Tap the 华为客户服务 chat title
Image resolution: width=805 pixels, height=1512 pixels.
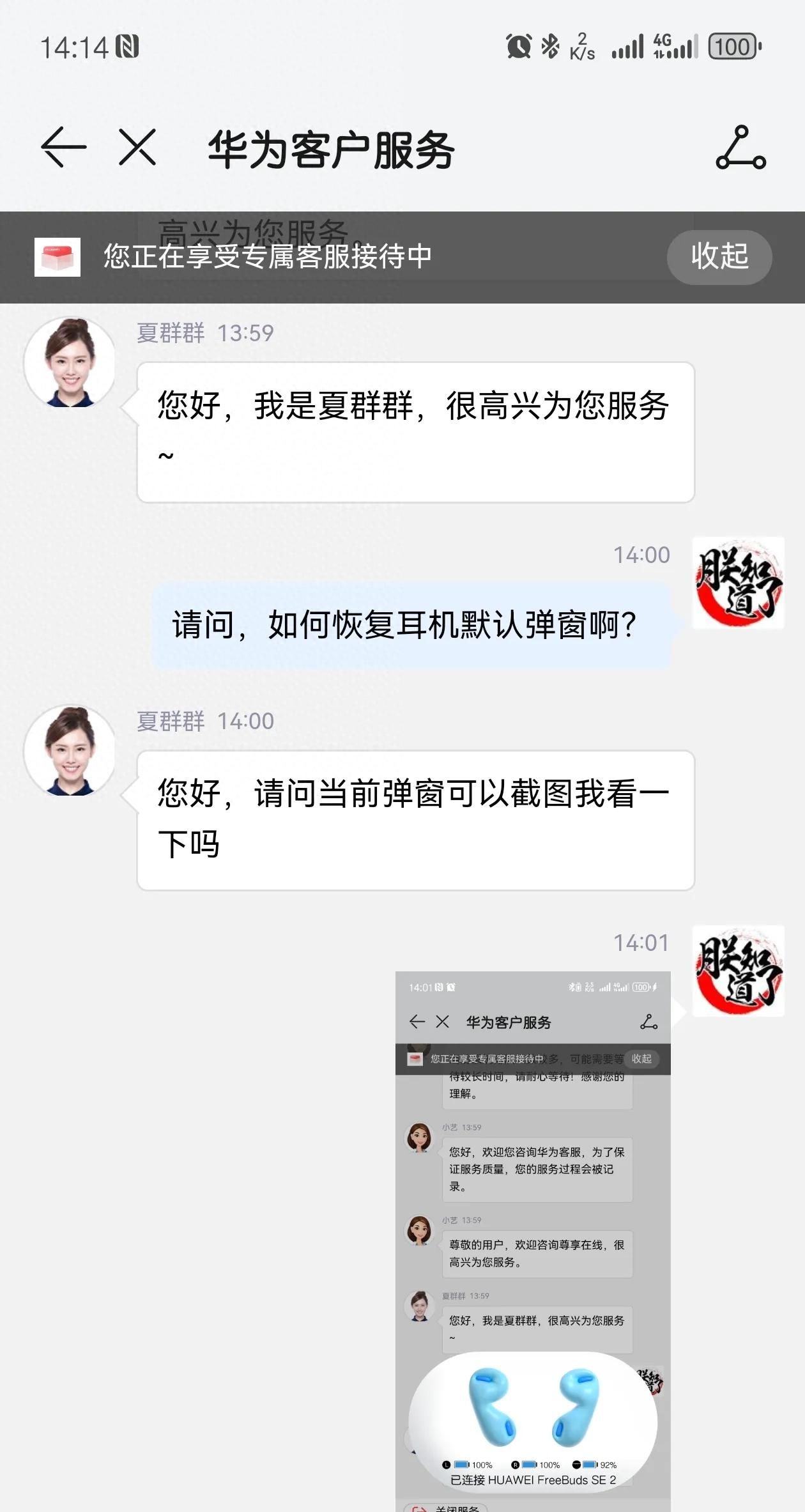tap(332, 147)
